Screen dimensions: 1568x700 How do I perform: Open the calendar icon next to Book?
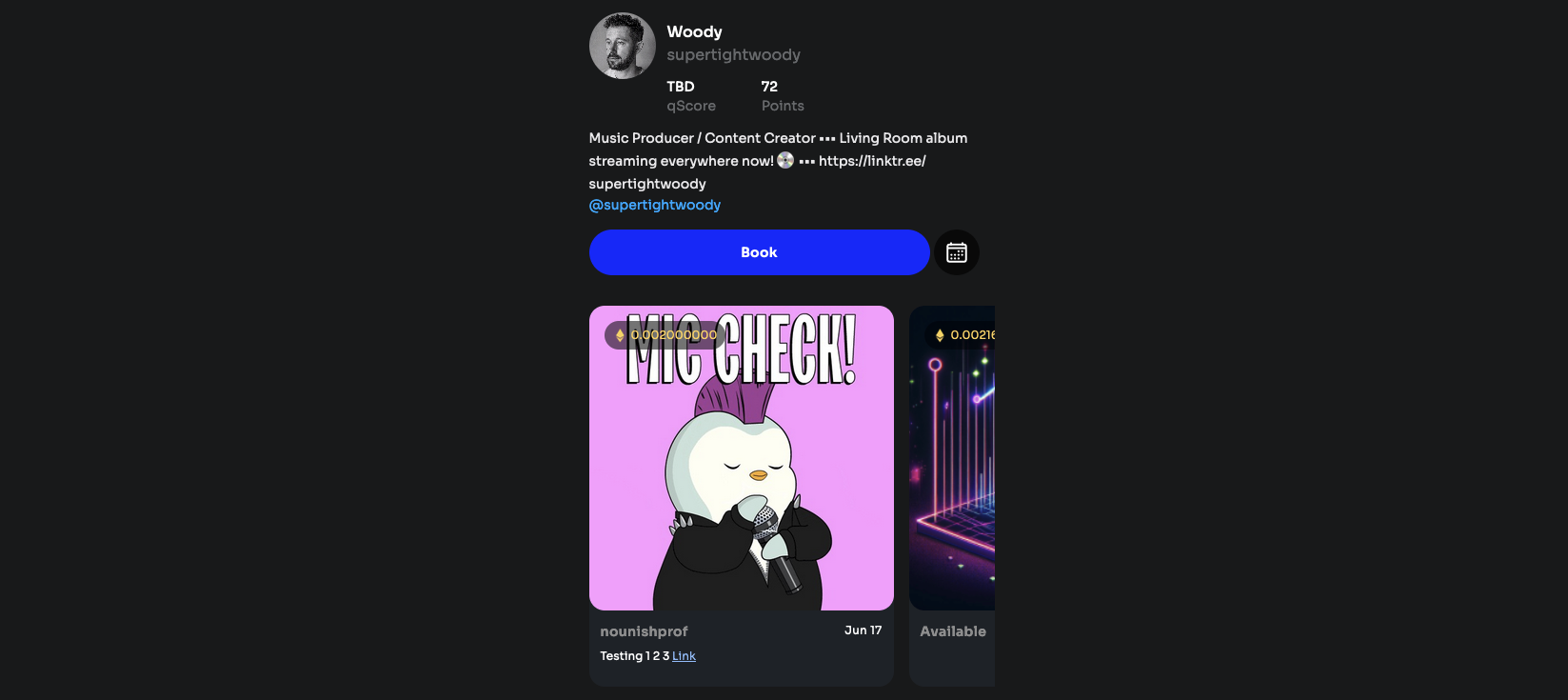pos(956,252)
